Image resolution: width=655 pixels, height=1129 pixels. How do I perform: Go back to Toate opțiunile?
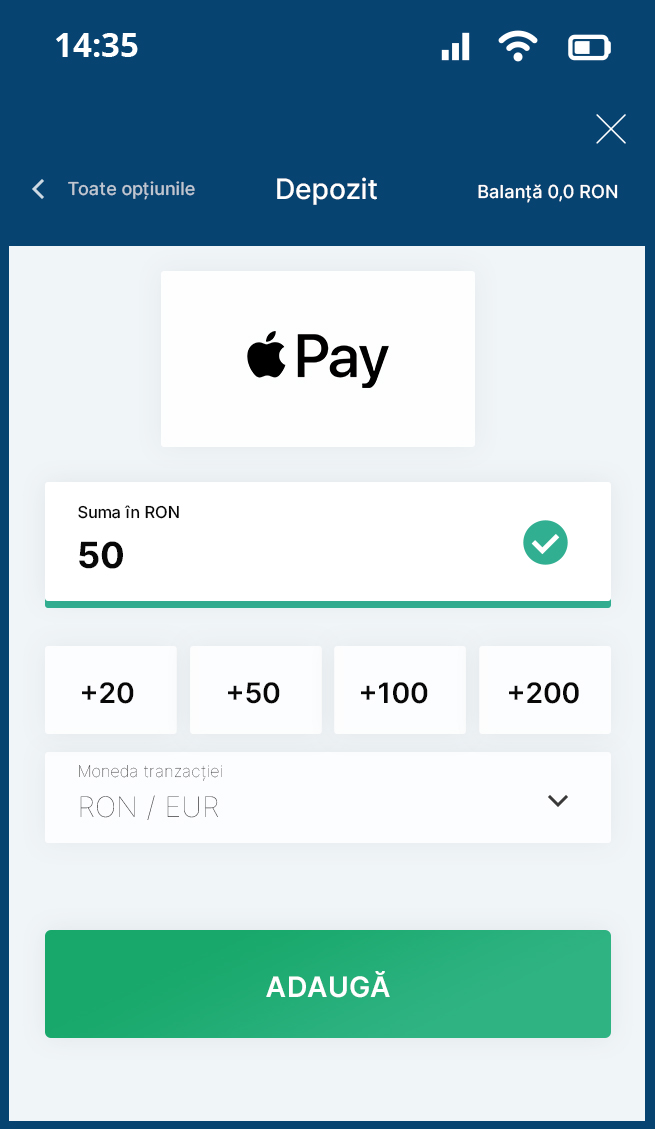[x=114, y=189]
